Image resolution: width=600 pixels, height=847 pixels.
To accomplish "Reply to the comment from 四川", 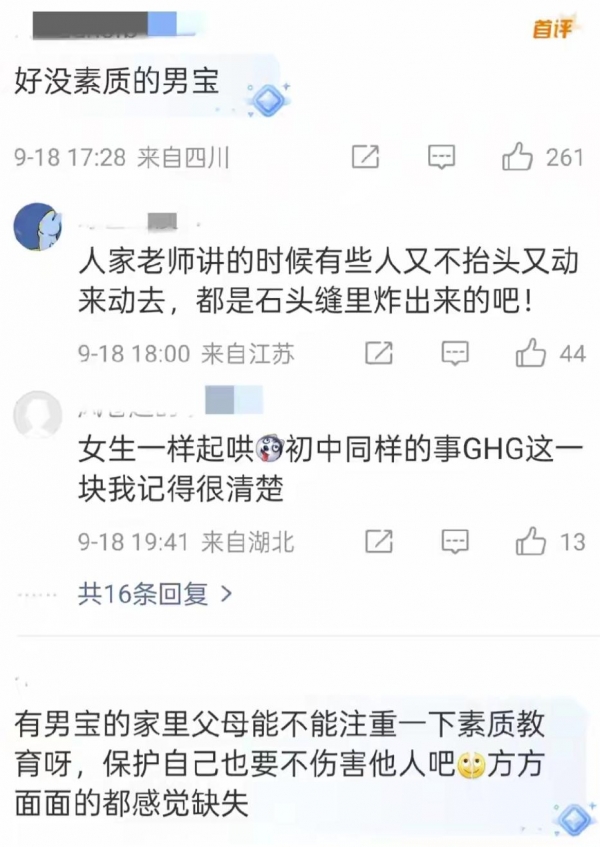I will pos(441,157).
